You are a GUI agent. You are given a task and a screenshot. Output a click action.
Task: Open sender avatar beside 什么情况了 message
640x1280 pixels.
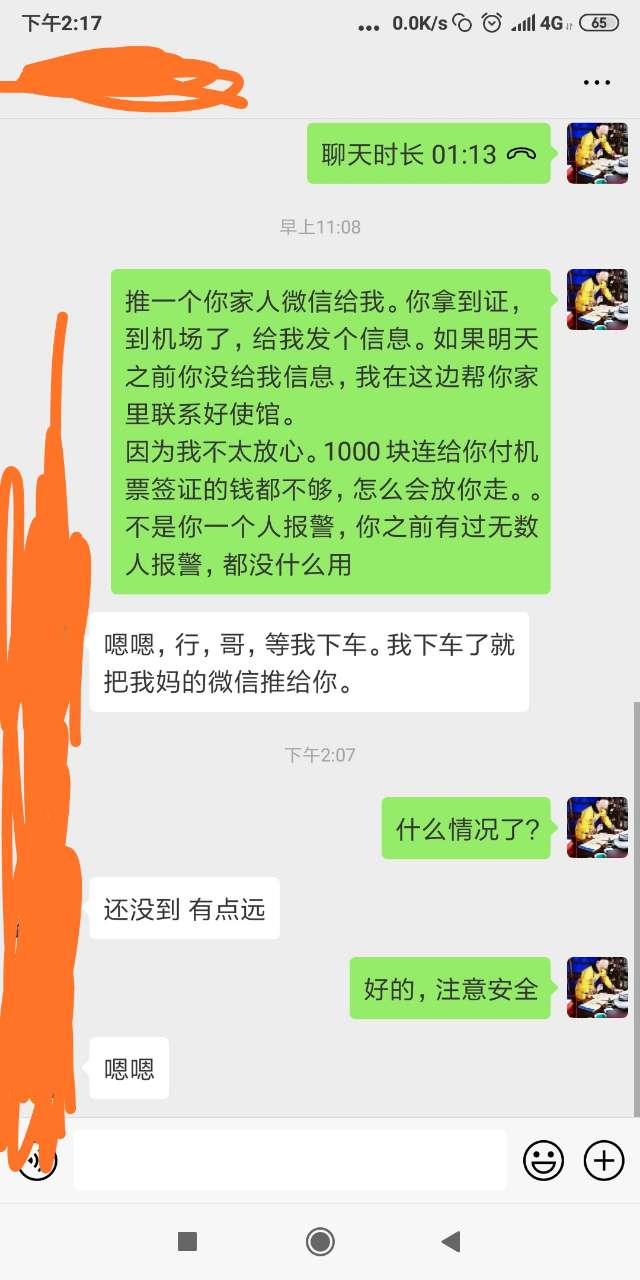597,828
